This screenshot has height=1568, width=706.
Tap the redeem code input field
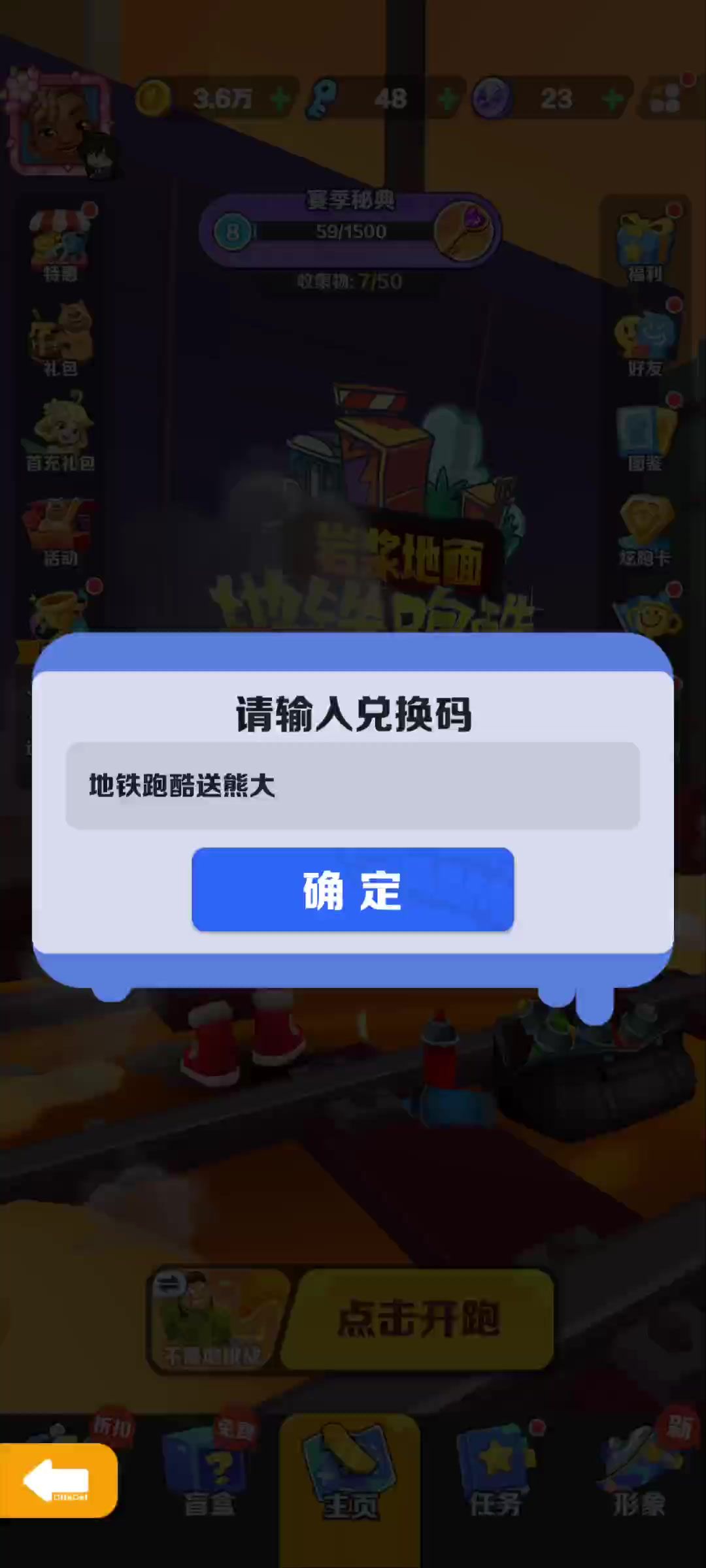(352, 785)
